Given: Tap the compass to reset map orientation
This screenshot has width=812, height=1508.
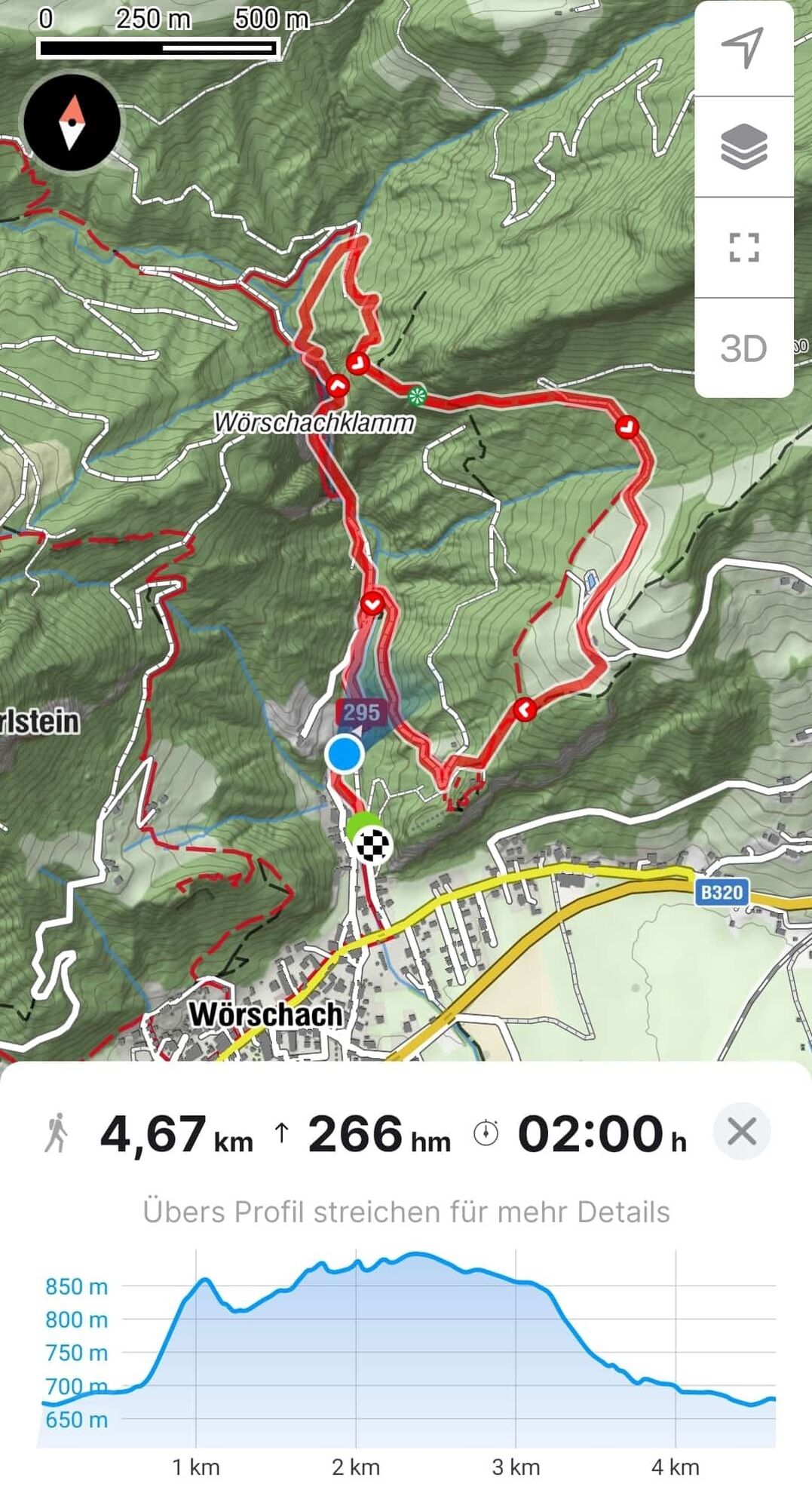Looking at the screenshot, I should coord(72,122).
